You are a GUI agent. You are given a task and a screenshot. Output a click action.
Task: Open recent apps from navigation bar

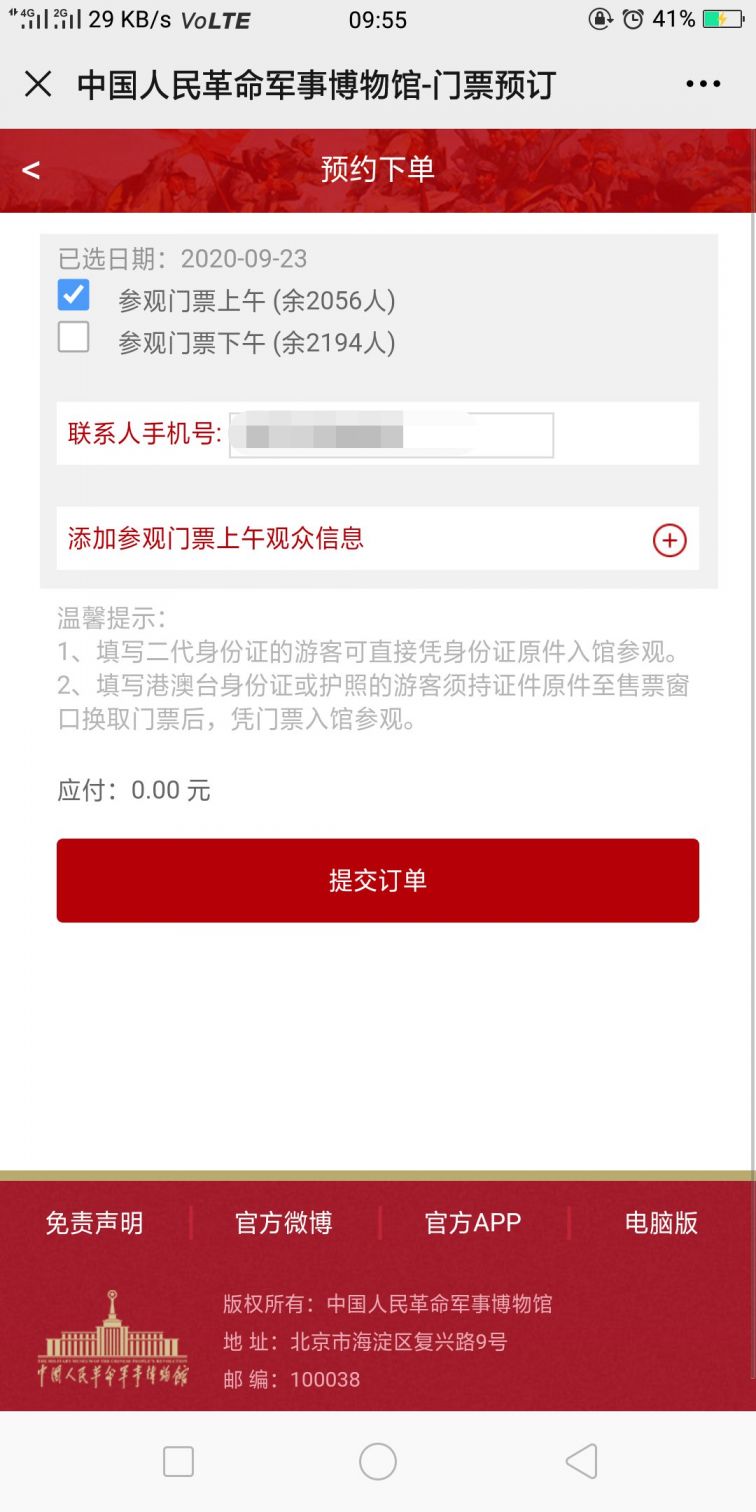pyautogui.click(x=178, y=1462)
